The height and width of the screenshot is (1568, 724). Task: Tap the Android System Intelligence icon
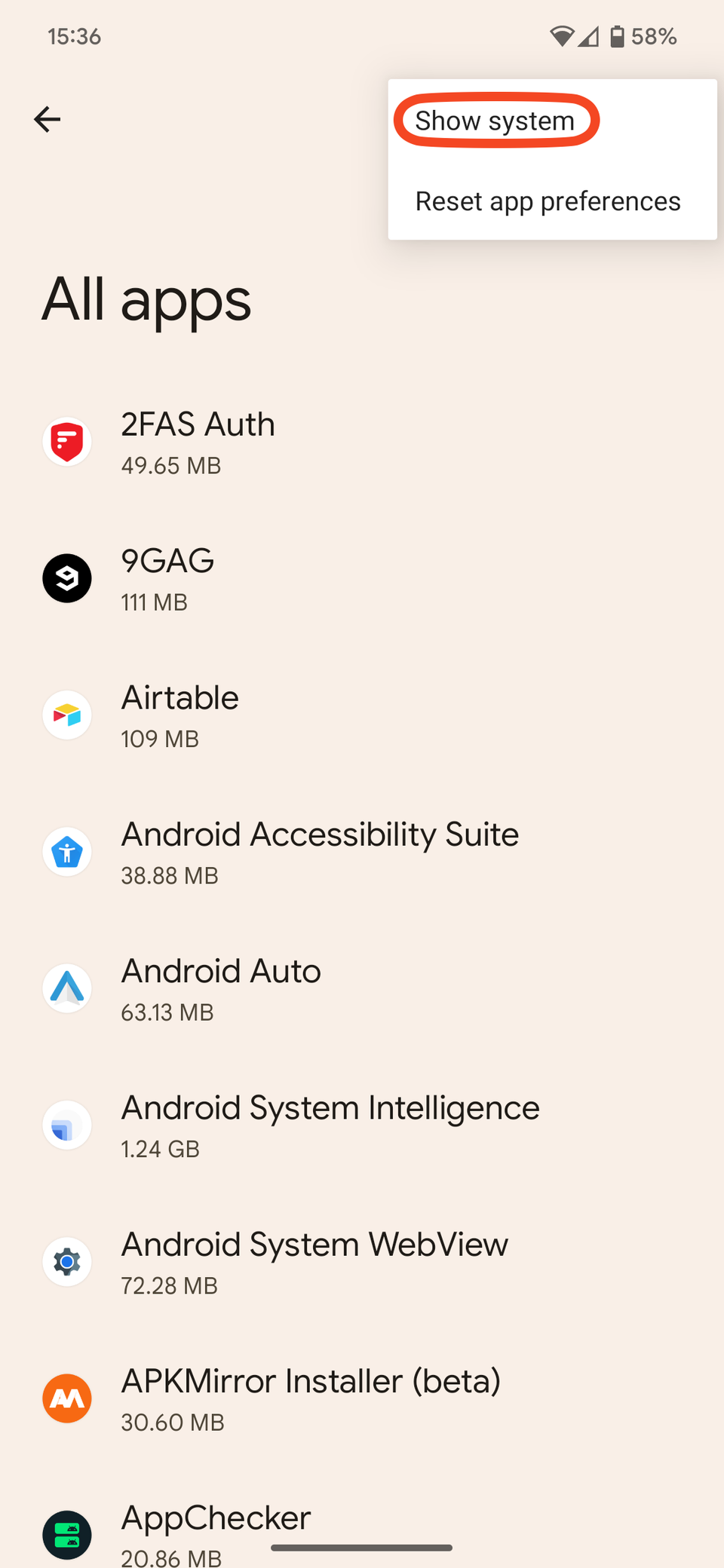tap(67, 1125)
